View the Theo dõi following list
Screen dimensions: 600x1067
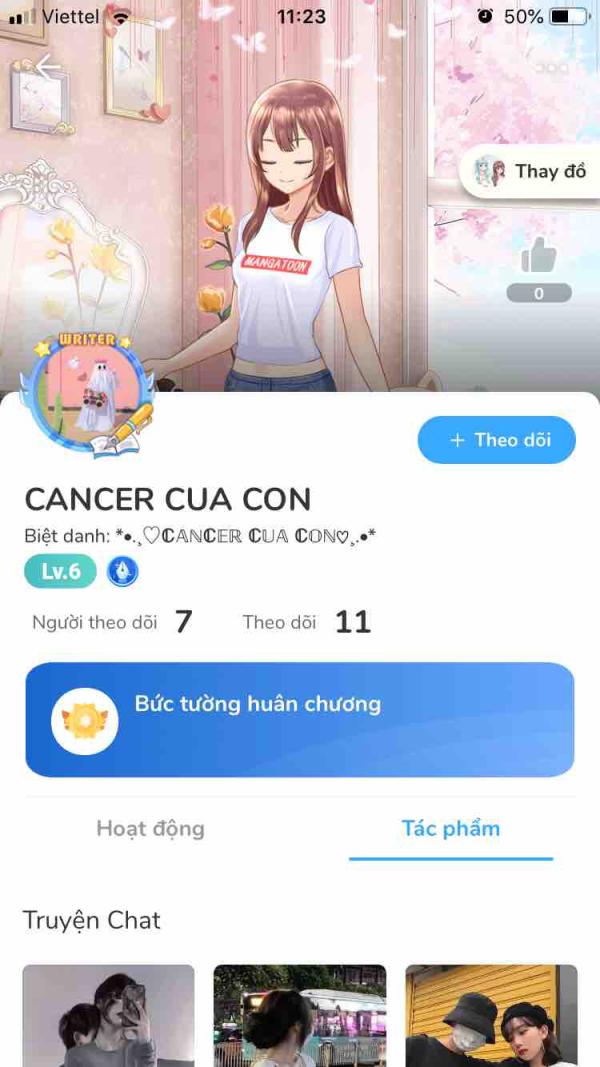pyautogui.click(x=307, y=622)
